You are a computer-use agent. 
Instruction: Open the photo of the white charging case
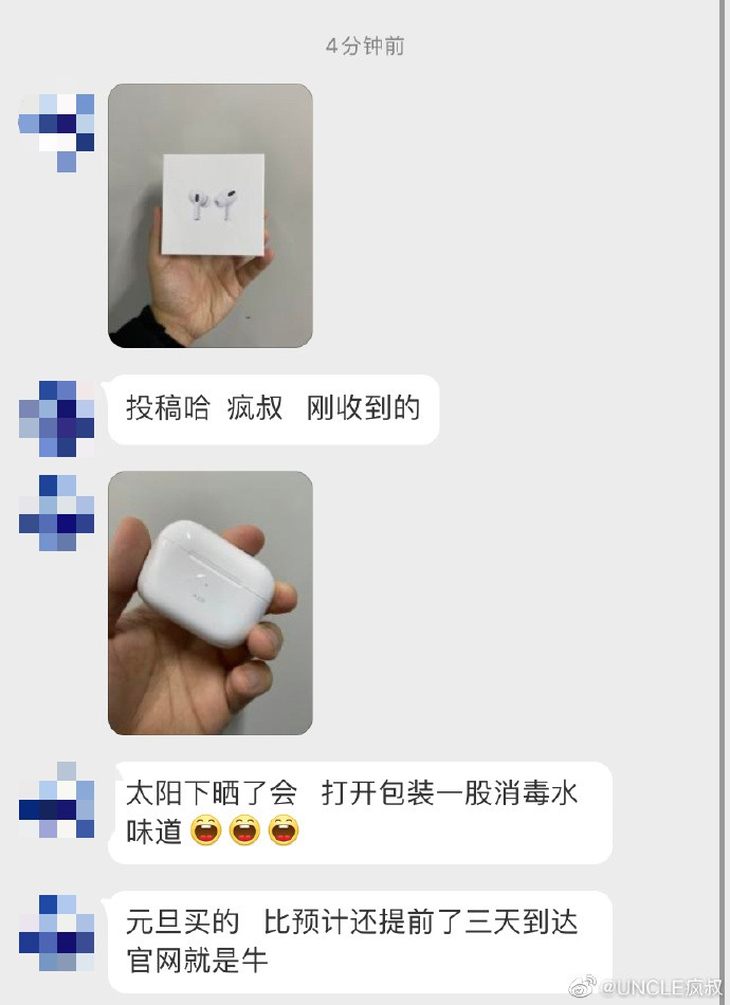click(210, 602)
